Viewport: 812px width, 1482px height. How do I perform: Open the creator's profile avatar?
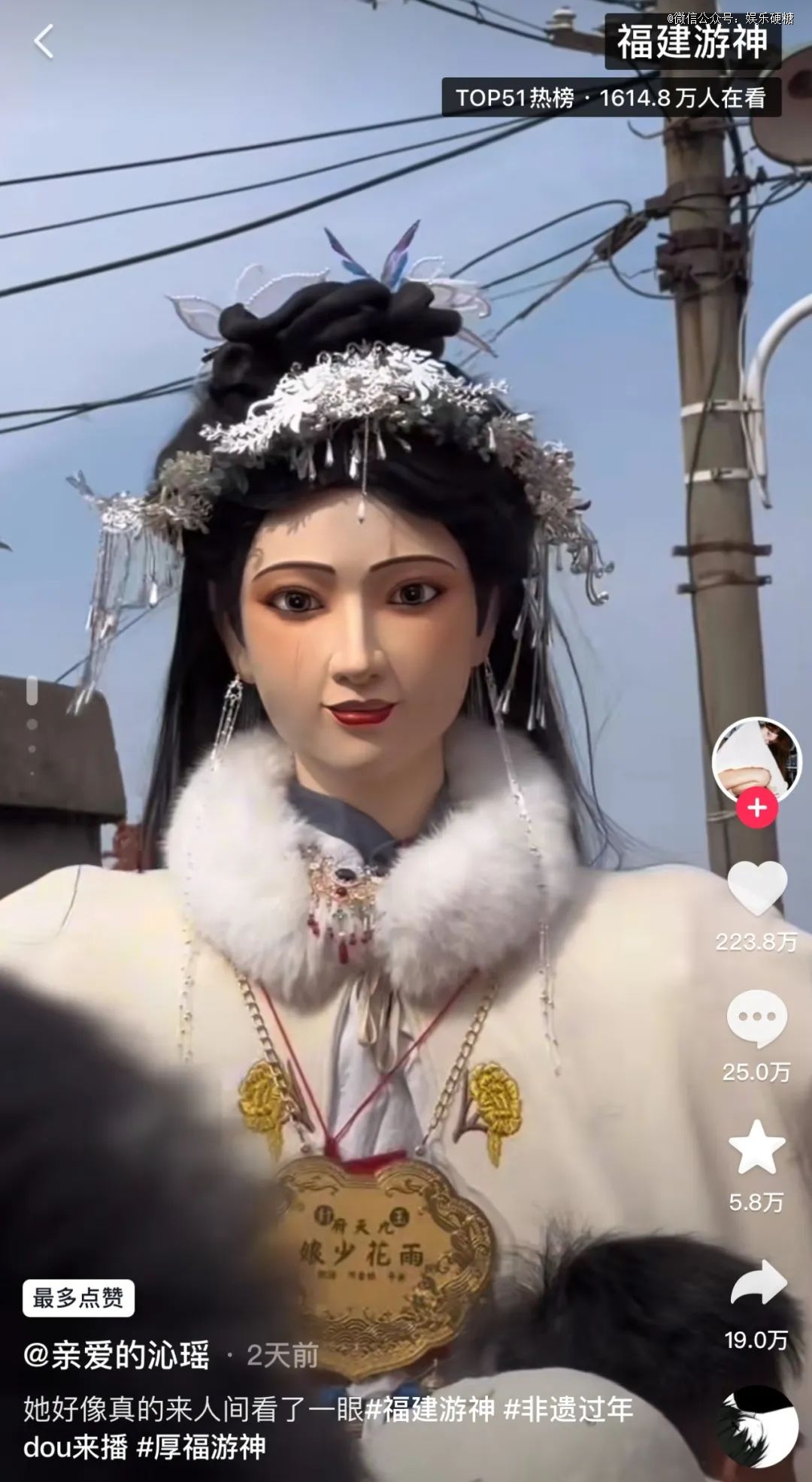[x=756, y=758]
